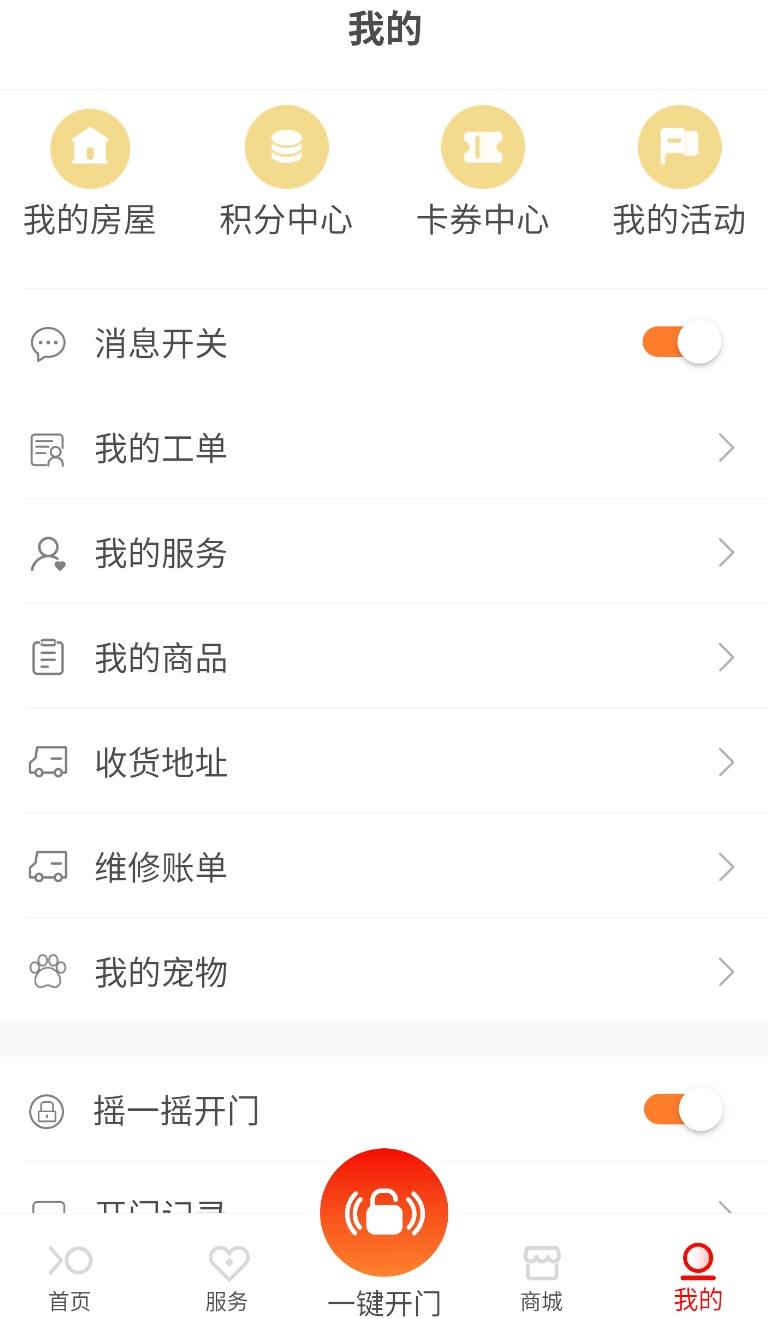
Task: Turn off the 消息开关 switch
Action: pyautogui.click(x=682, y=342)
